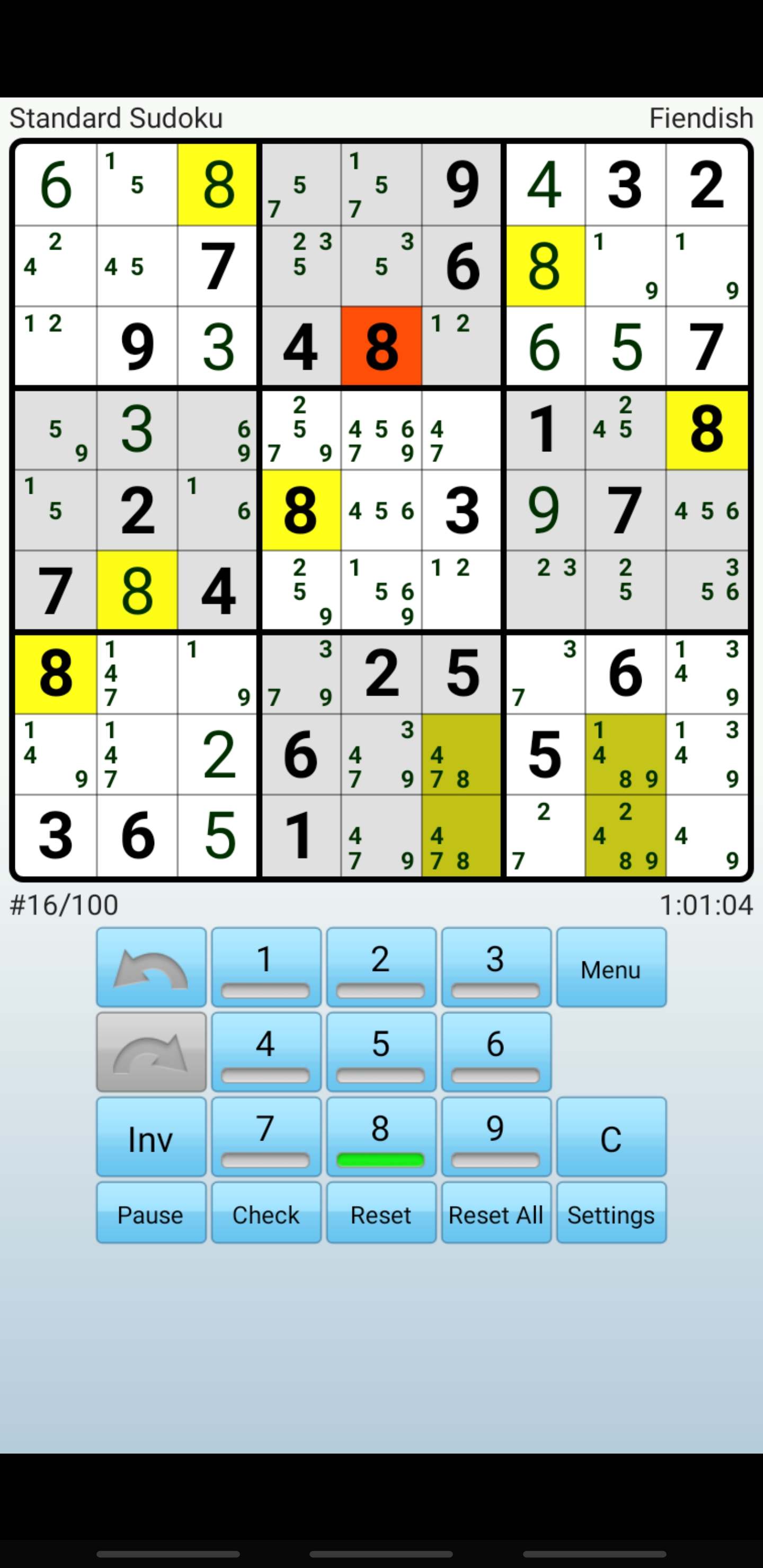The image size is (763, 1568).
Task: Pick number 9 on the keypad
Action: point(496,1136)
